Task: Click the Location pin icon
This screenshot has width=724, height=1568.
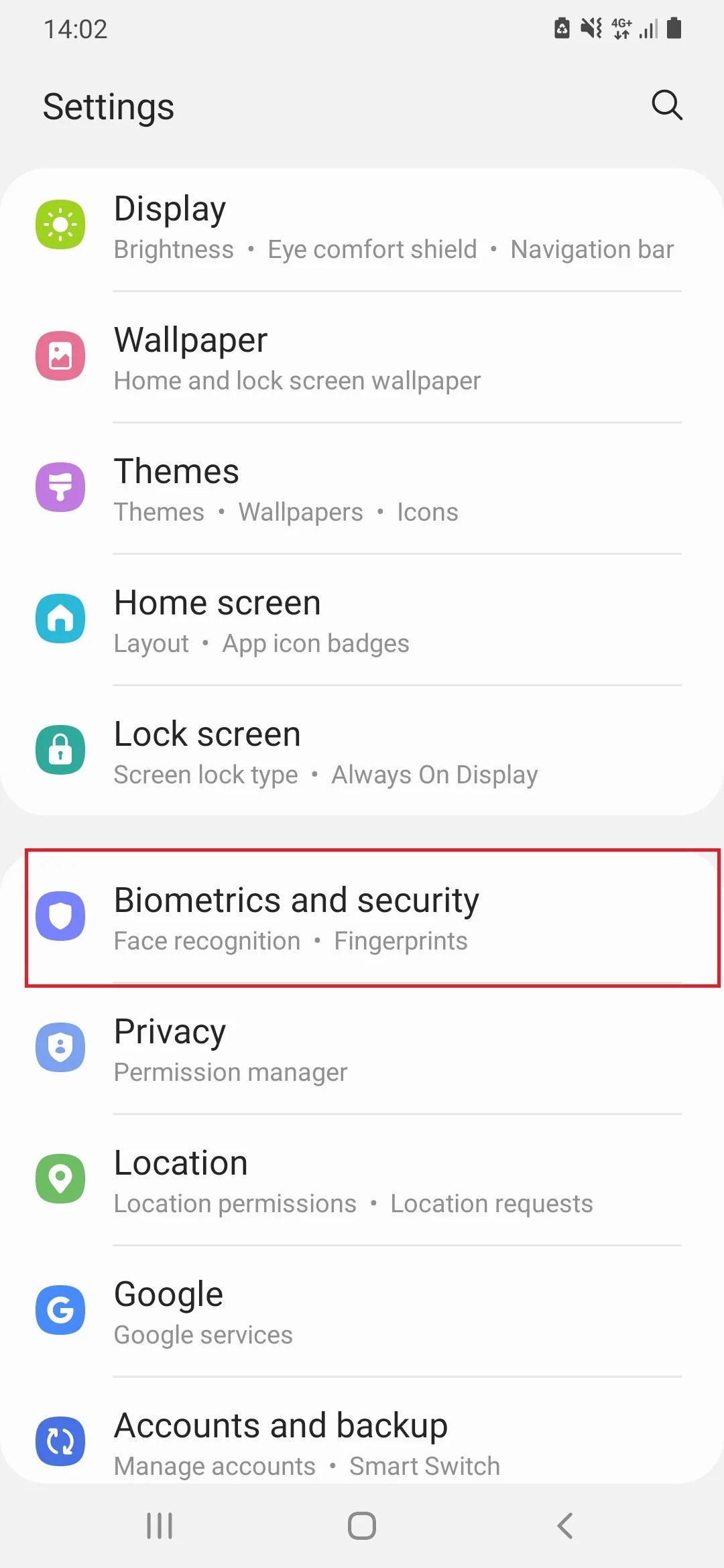Action: click(60, 1179)
